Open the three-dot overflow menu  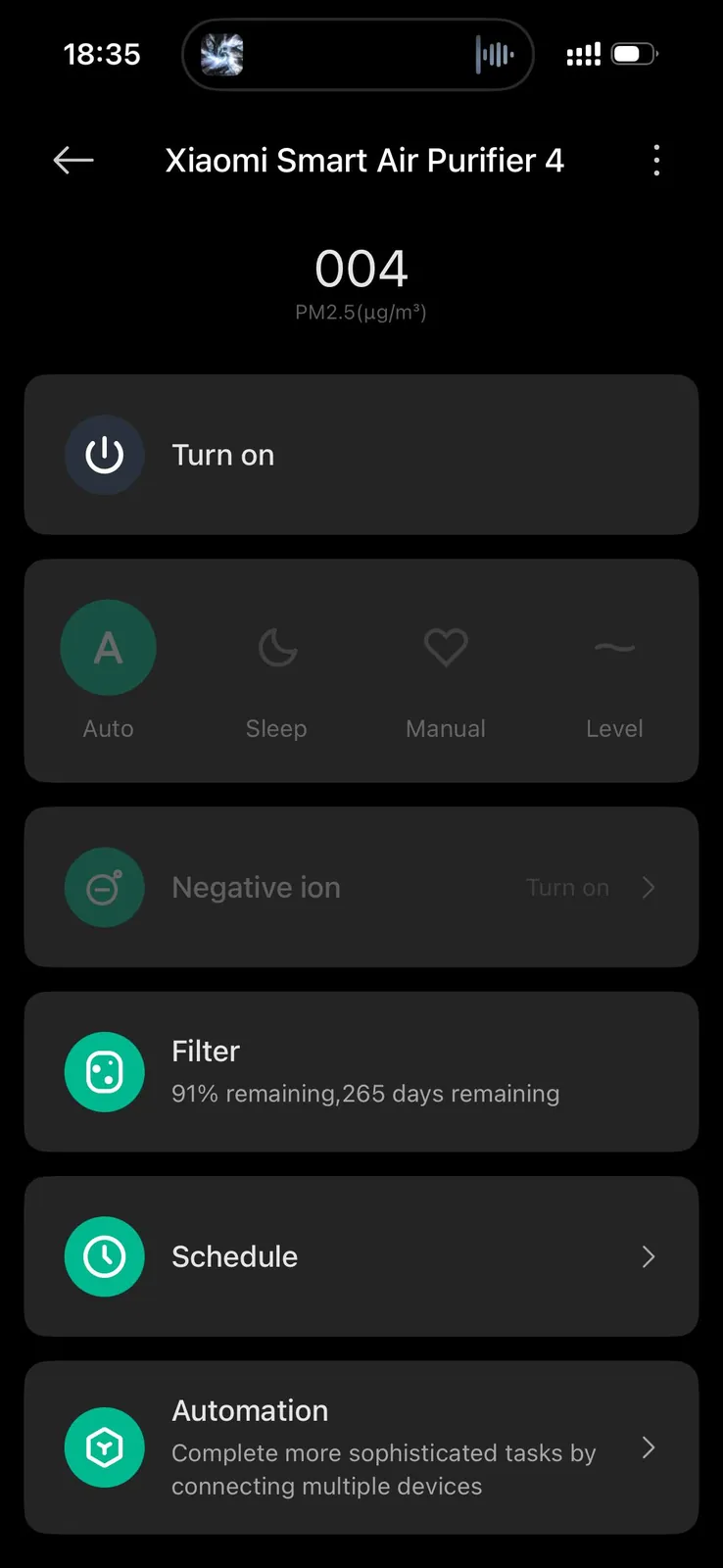656,160
